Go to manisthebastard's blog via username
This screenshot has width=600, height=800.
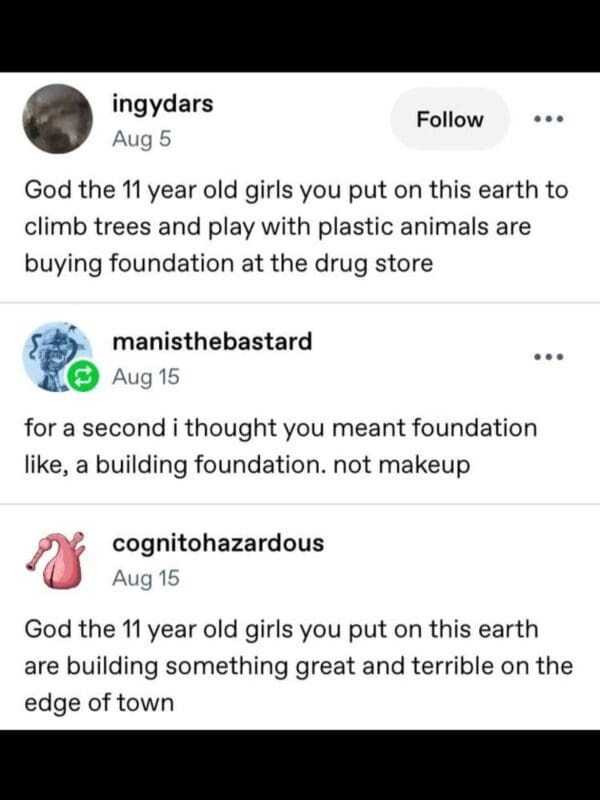212,341
